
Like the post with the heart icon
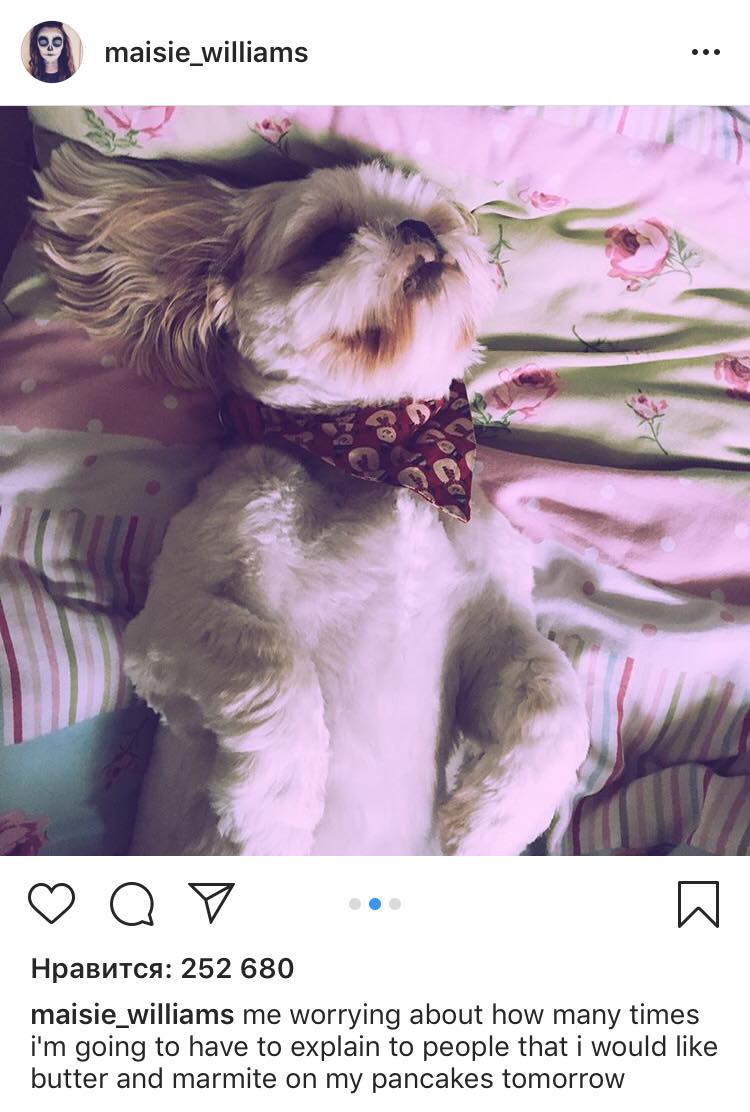pyautogui.click(x=51, y=903)
